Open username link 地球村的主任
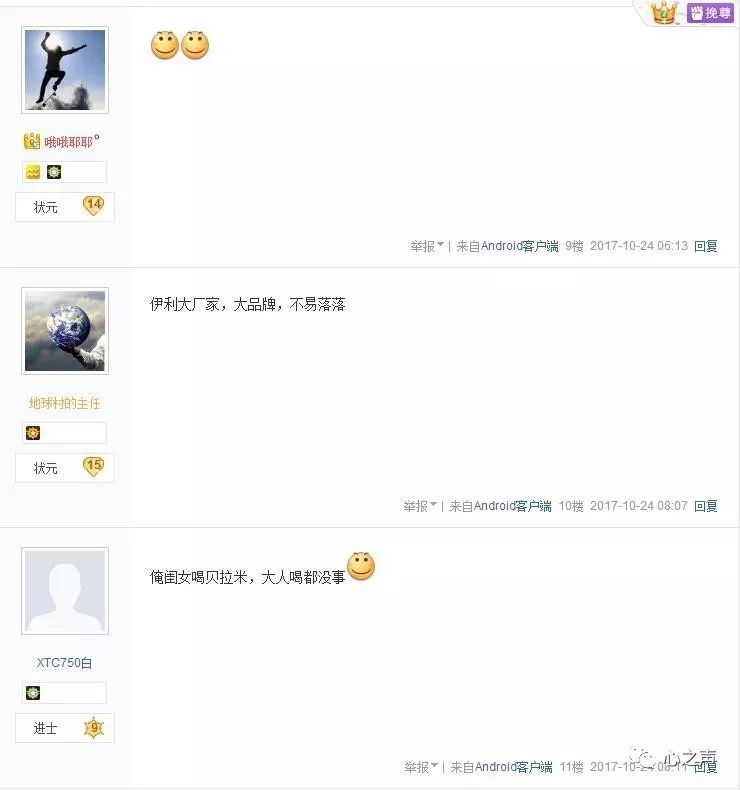Screen dimensions: 740x790 coord(65,404)
